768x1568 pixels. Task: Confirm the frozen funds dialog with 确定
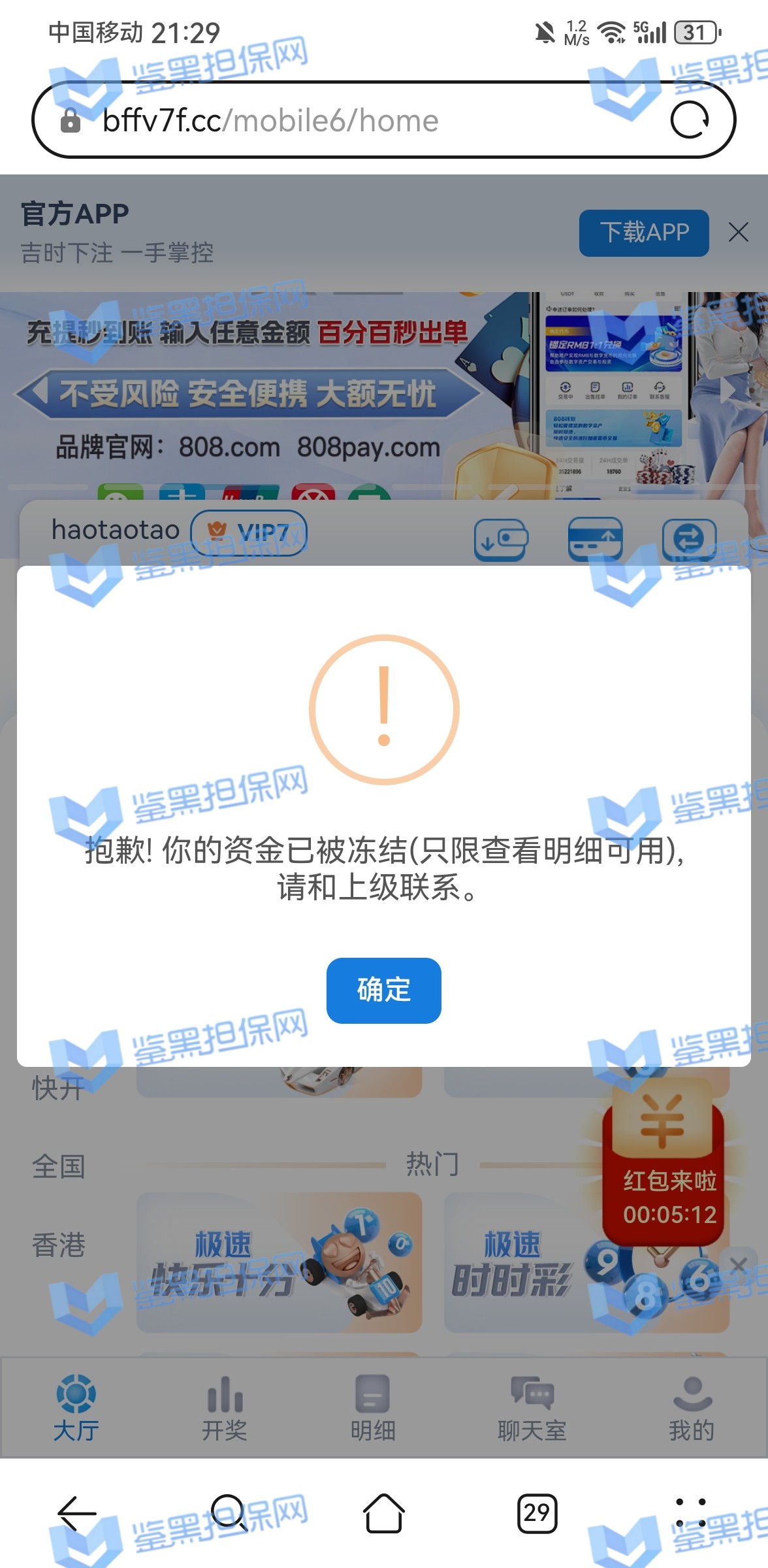click(x=383, y=990)
